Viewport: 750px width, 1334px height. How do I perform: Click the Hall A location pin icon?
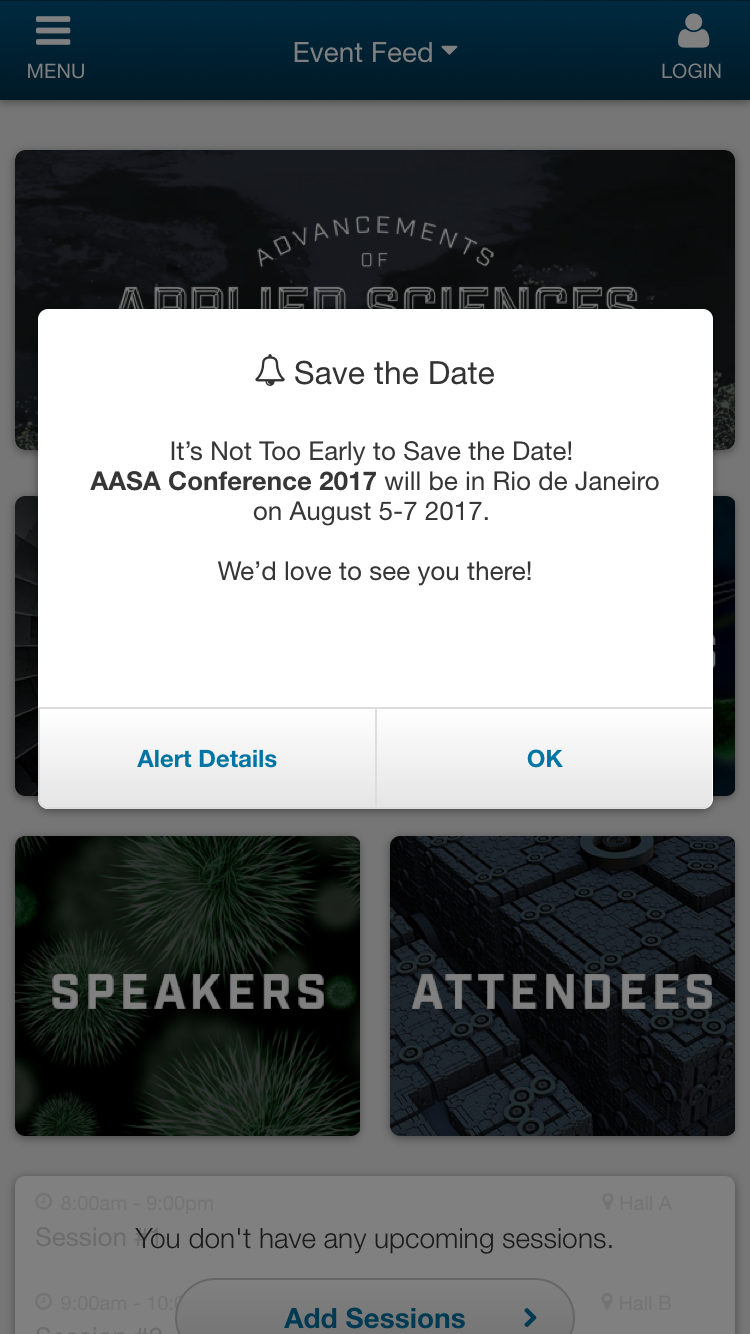pyautogui.click(x=608, y=1203)
